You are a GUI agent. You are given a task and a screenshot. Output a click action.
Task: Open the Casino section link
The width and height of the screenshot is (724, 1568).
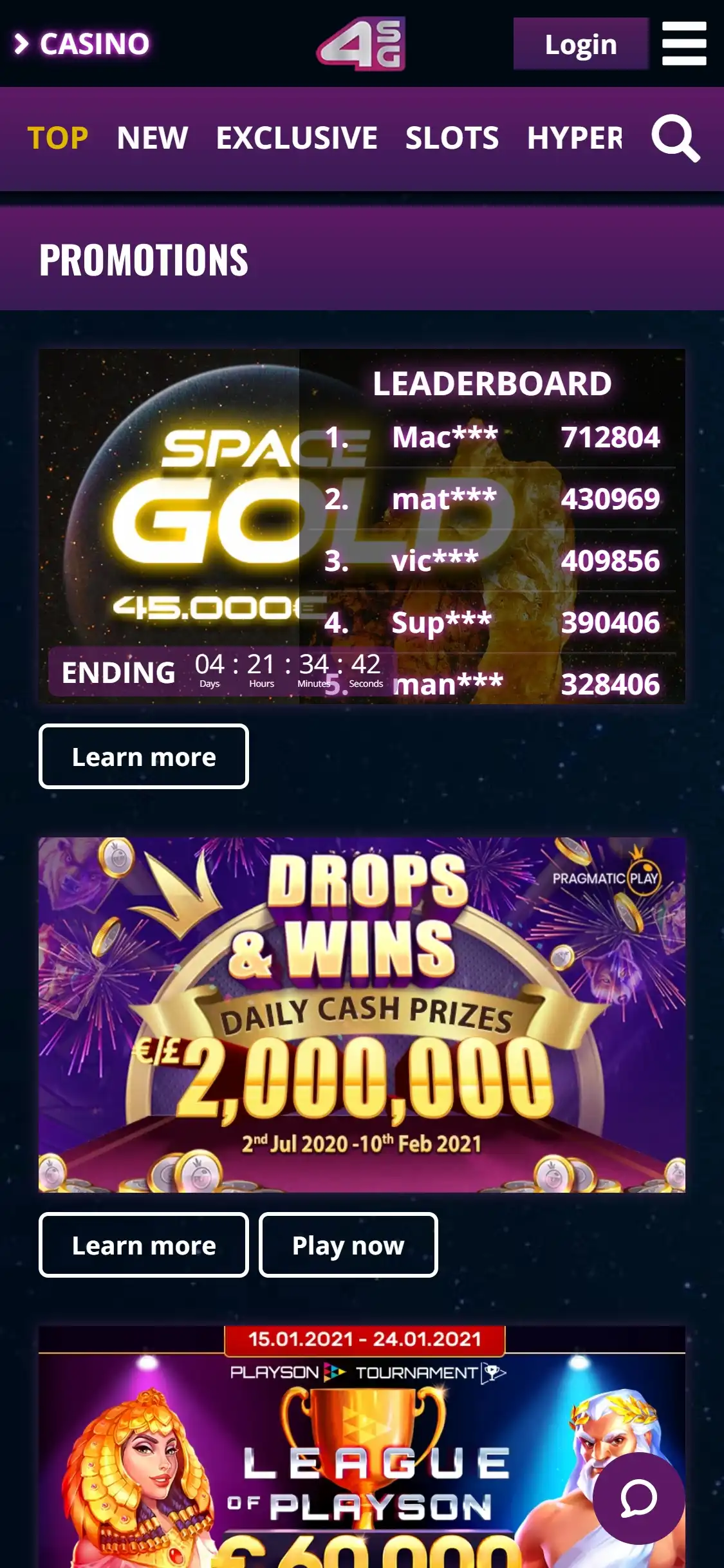[82, 44]
